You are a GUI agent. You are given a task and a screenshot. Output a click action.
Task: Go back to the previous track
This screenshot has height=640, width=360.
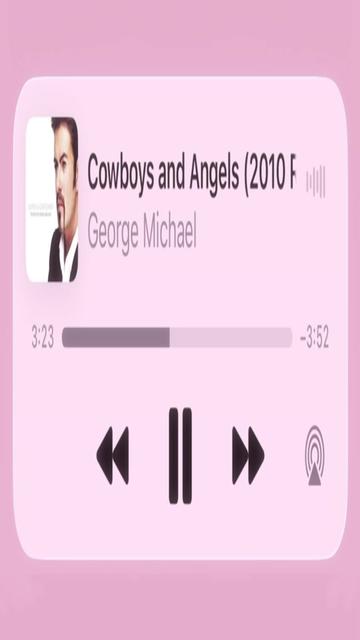pos(113,456)
